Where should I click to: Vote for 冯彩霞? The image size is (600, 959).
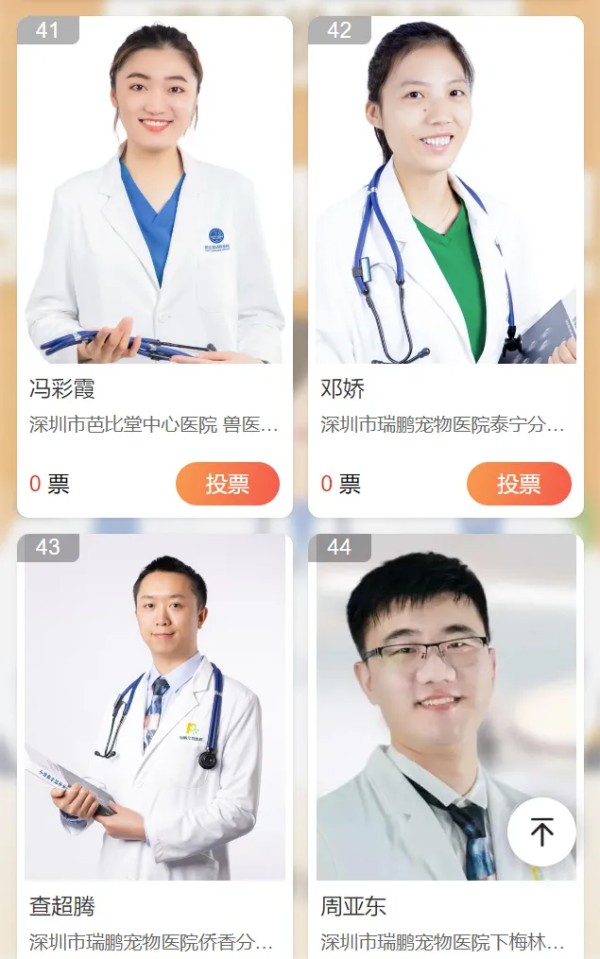point(227,484)
